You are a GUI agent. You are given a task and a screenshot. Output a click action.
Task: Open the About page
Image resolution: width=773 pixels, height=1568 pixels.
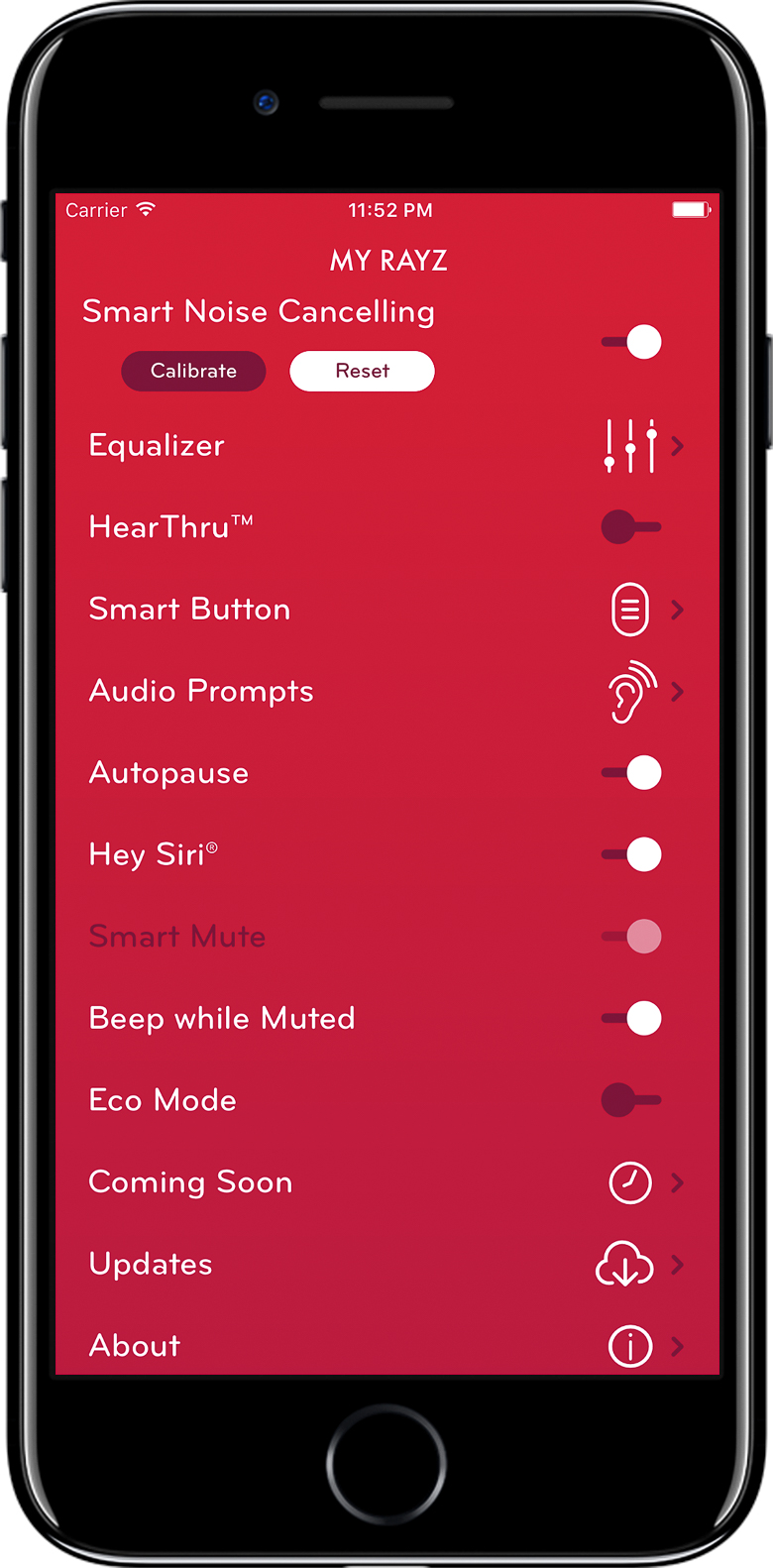tap(385, 1346)
